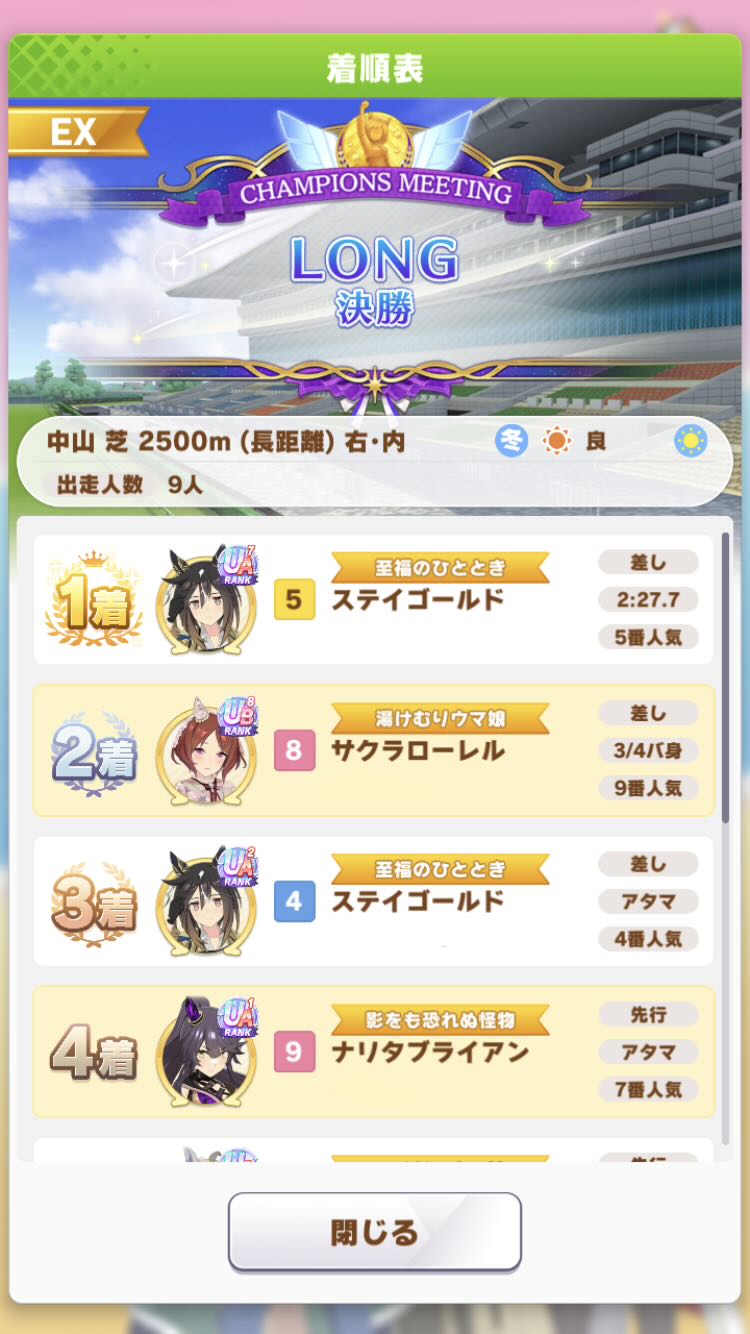Screen dimensions: 750x1334
Task: Open 3rd place ステイゴールド result row
Action: 374,901
